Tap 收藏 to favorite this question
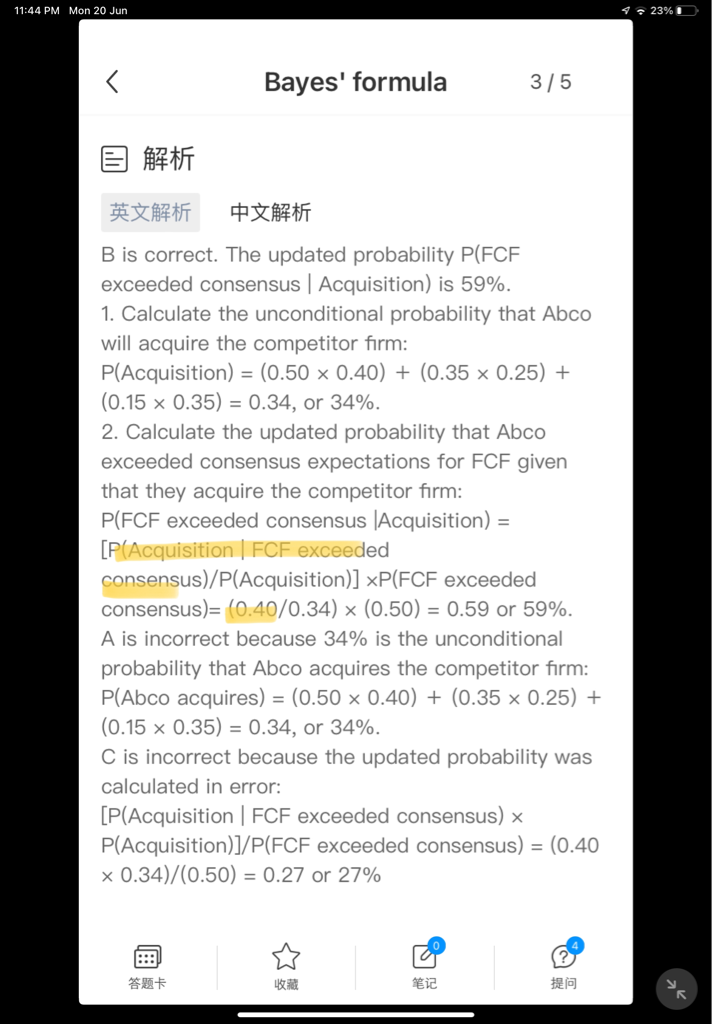Viewport: 712px width, 1024px height. coord(286,966)
